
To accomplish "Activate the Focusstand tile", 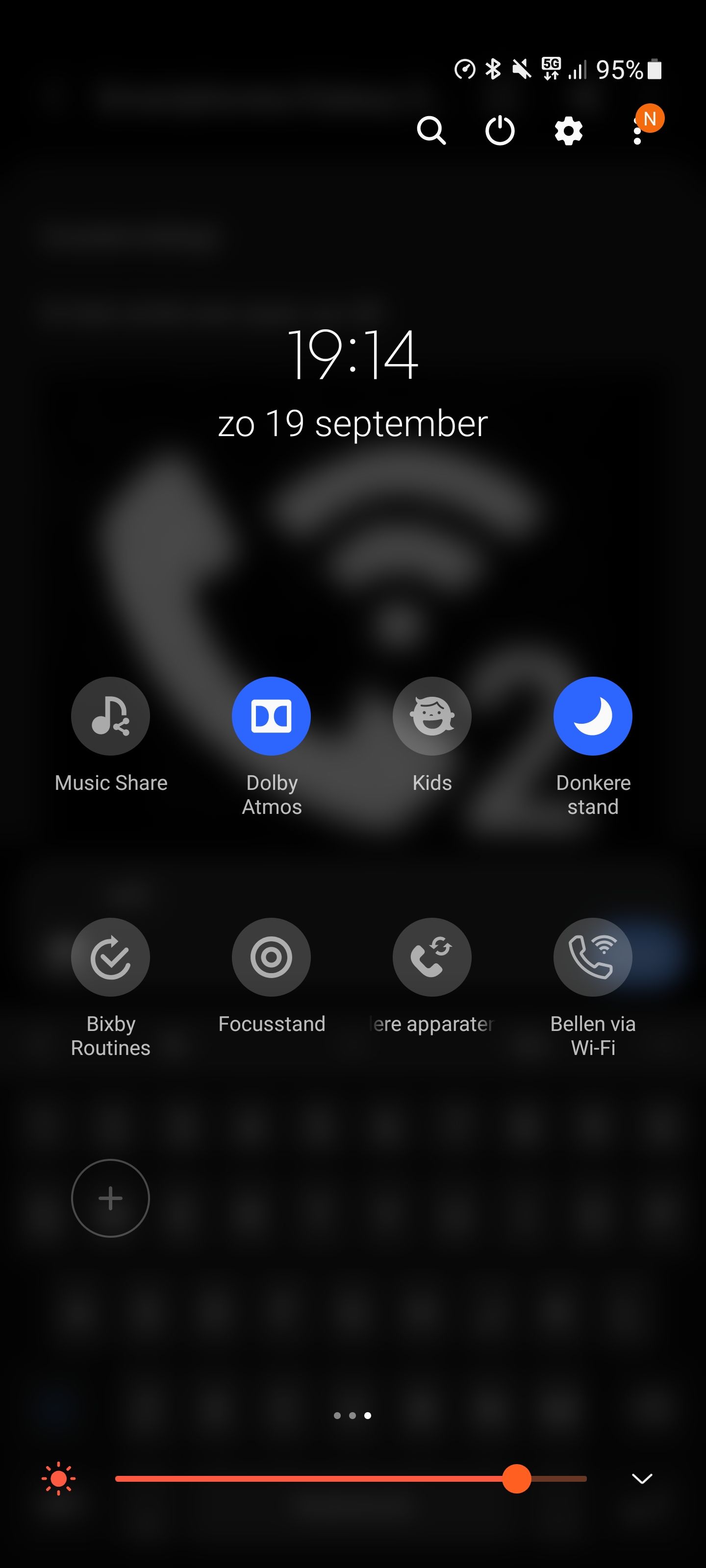I will (271, 957).
